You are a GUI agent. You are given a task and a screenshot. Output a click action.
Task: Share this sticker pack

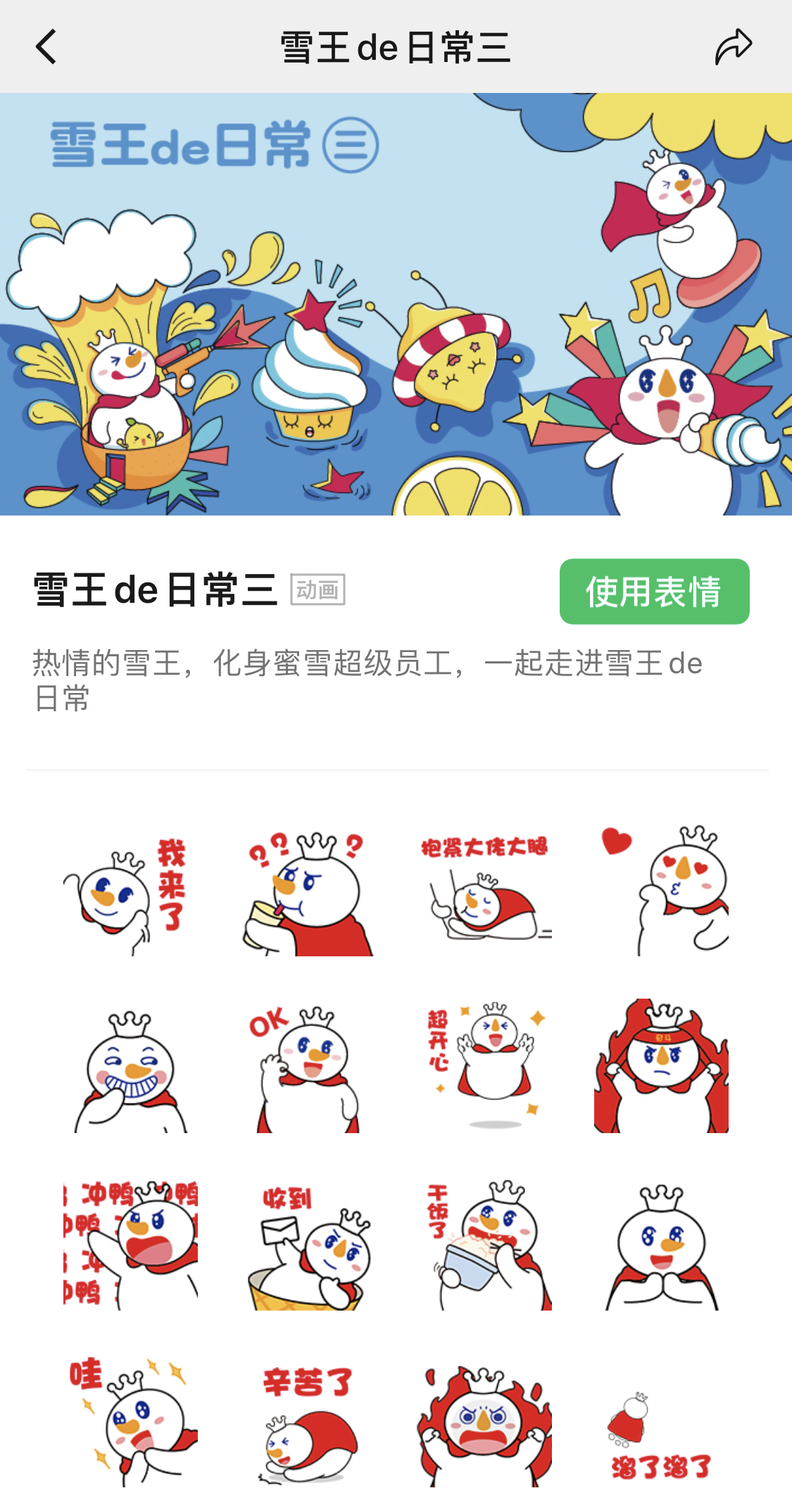coord(733,47)
